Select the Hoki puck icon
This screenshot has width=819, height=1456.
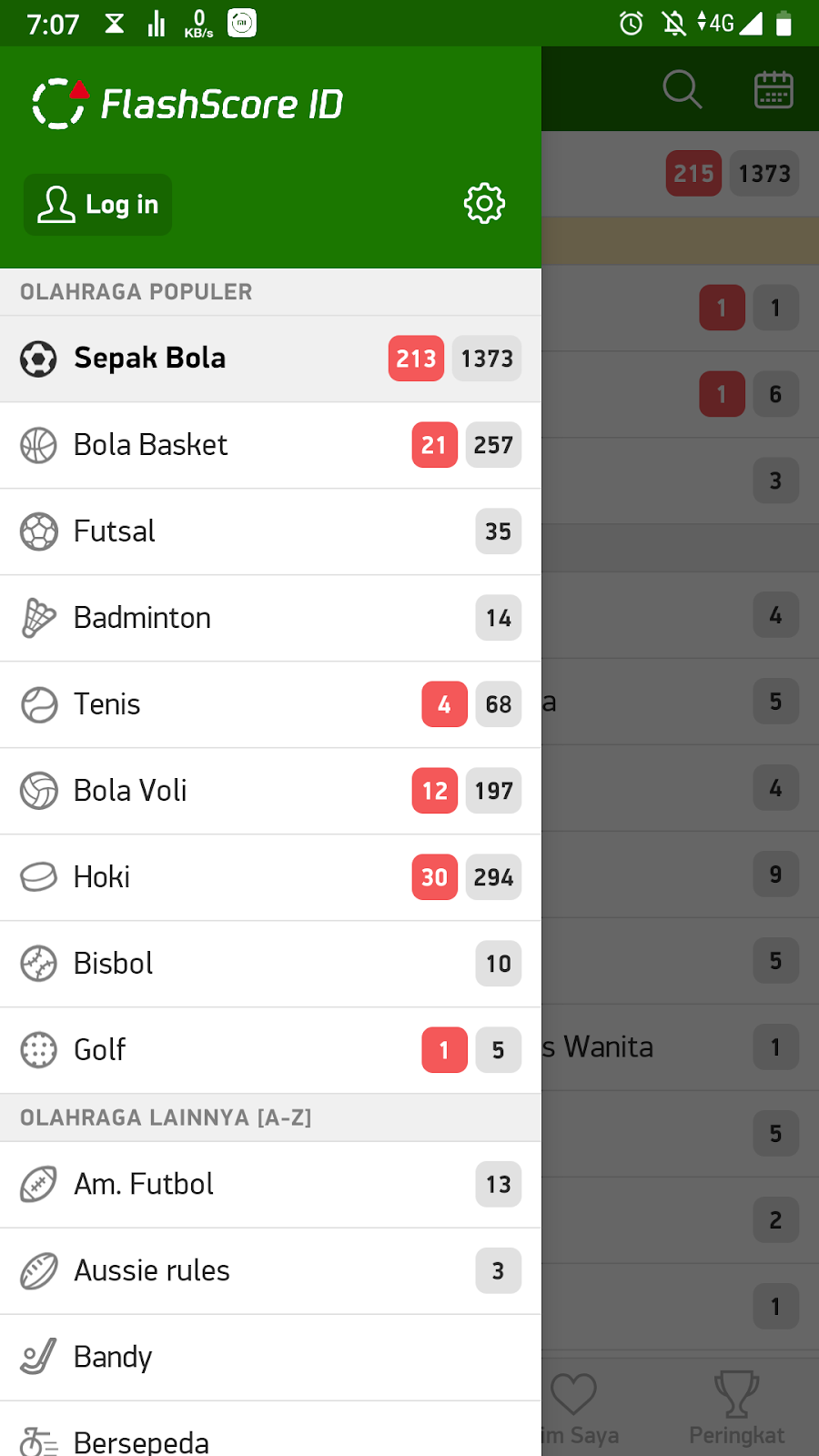tap(38, 876)
